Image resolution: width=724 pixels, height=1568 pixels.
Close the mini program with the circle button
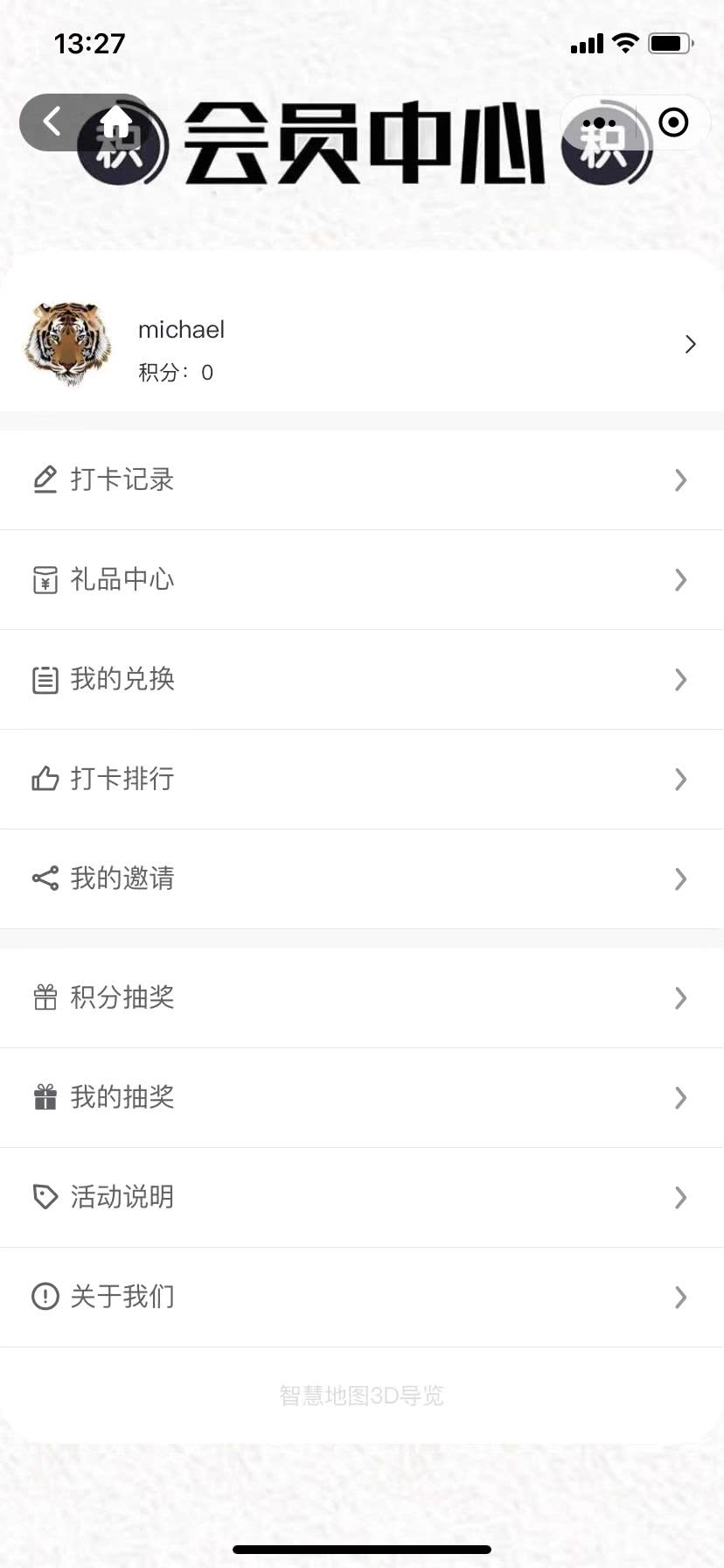673,122
